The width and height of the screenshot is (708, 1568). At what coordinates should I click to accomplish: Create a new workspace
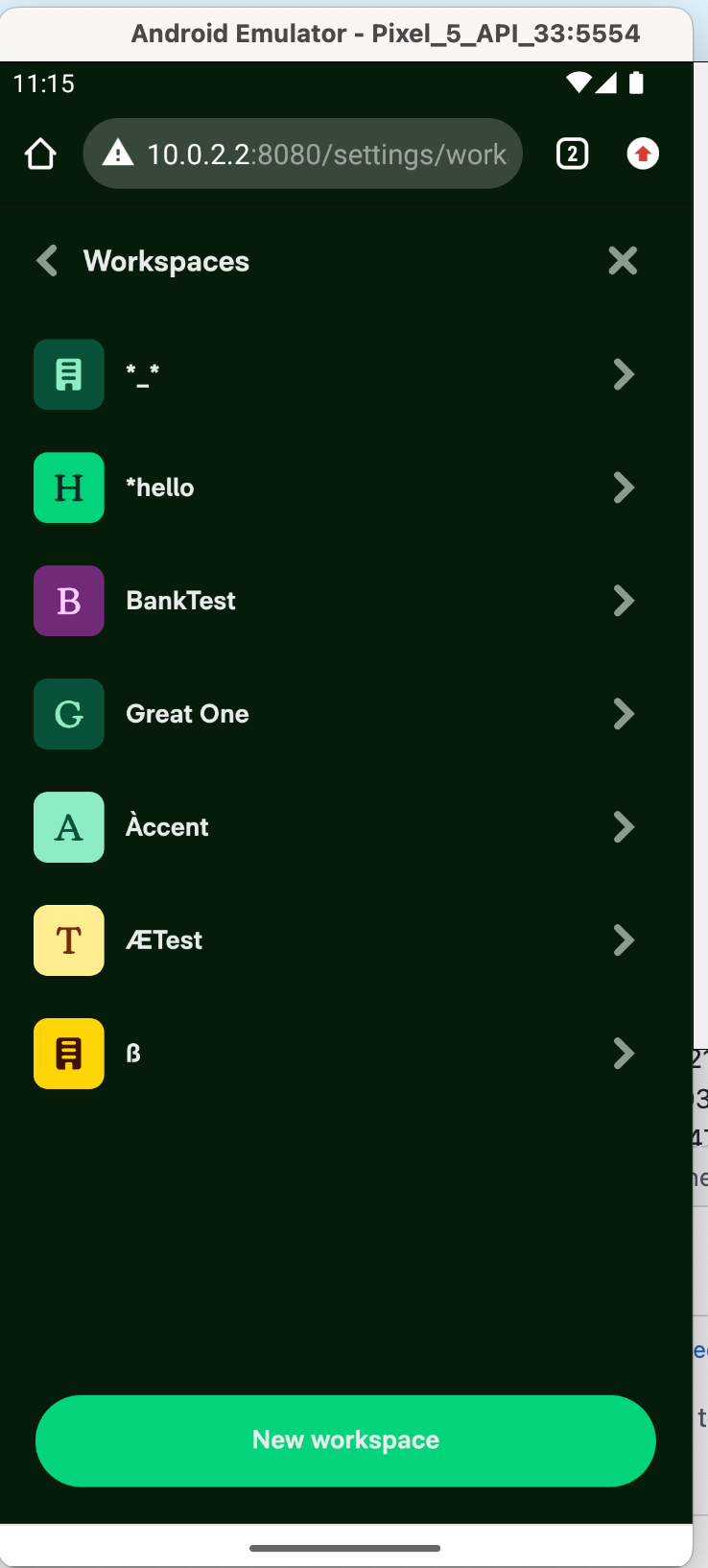[345, 1440]
